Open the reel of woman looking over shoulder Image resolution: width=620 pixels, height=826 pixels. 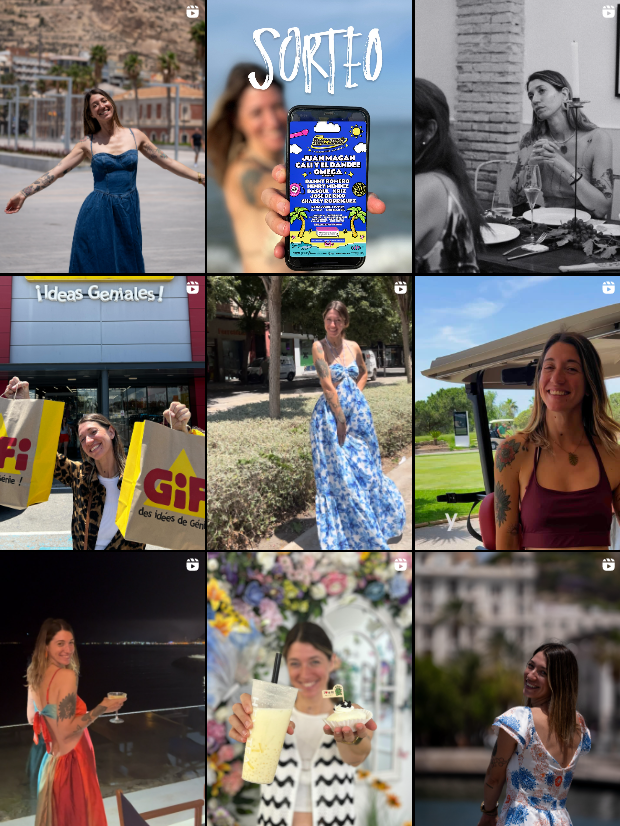pos(517,688)
